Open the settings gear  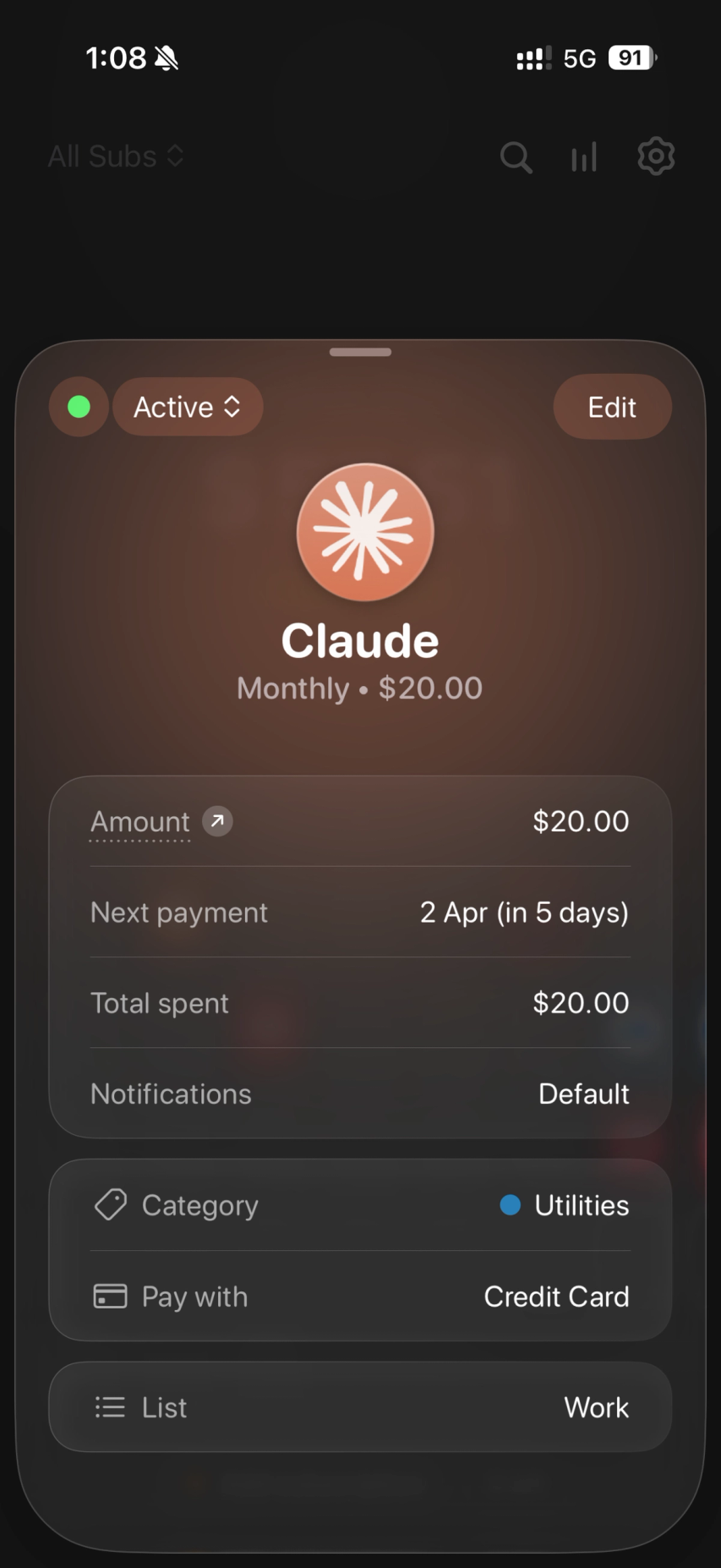656,156
